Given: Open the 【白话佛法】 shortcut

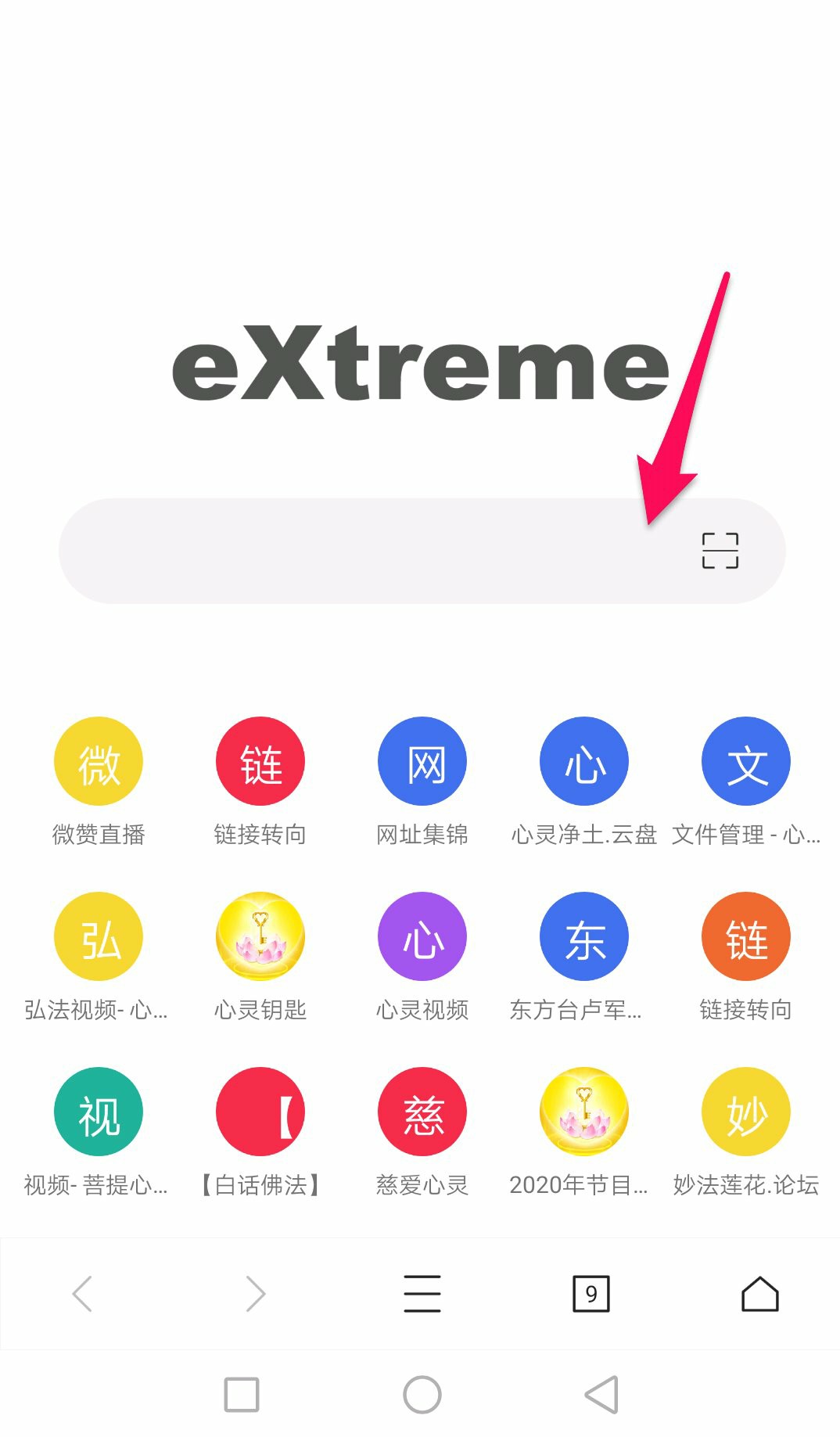Looking at the screenshot, I should (260, 1112).
